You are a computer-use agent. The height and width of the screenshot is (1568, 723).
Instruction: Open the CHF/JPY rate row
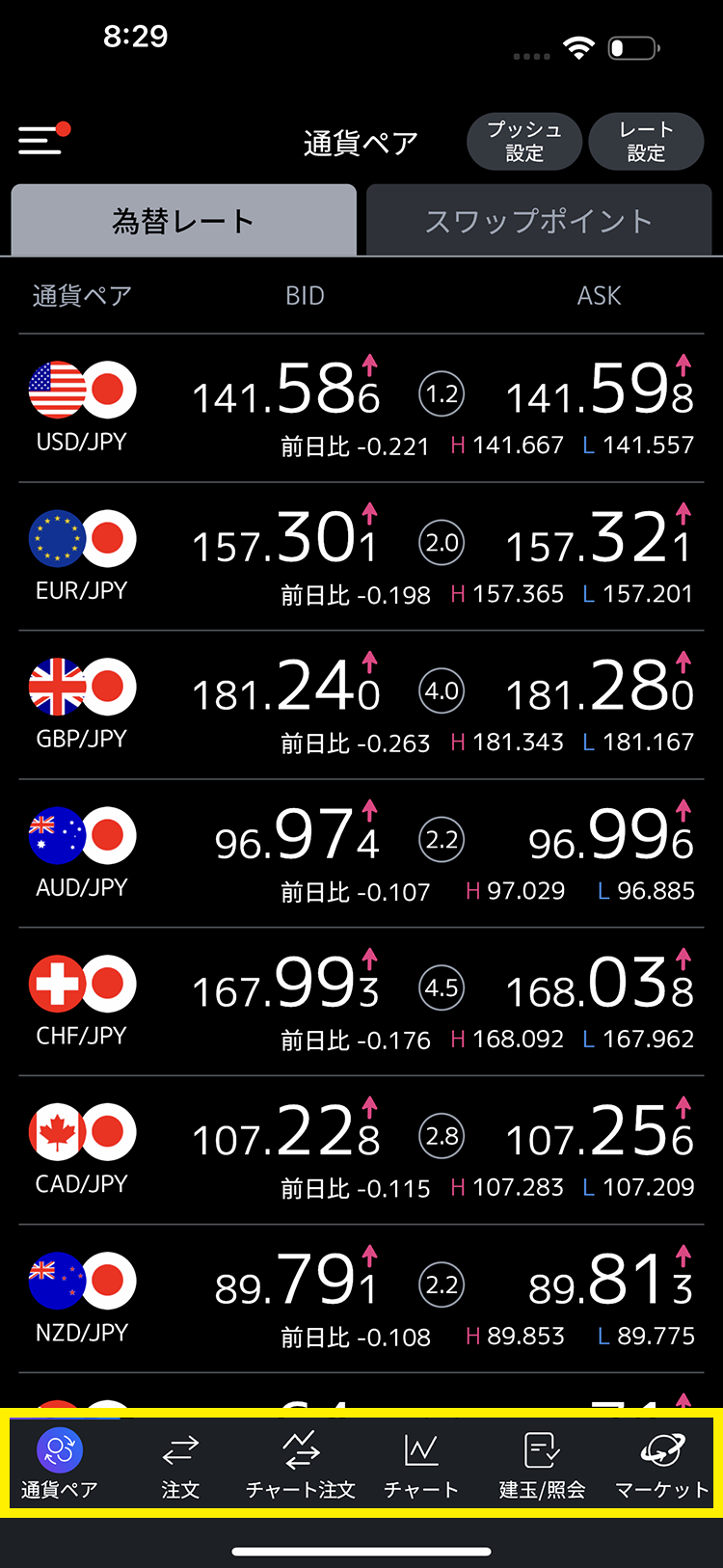coord(361,1002)
